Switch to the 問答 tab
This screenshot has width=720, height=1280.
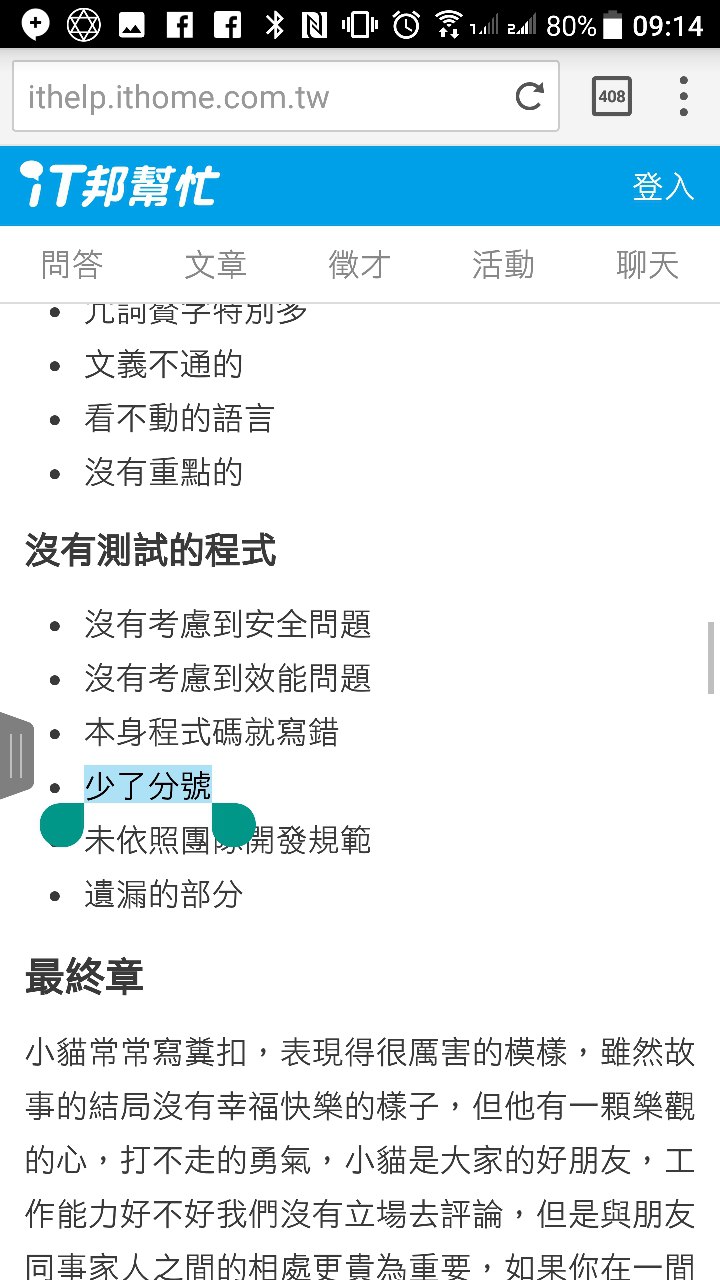(x=72, y=265)
